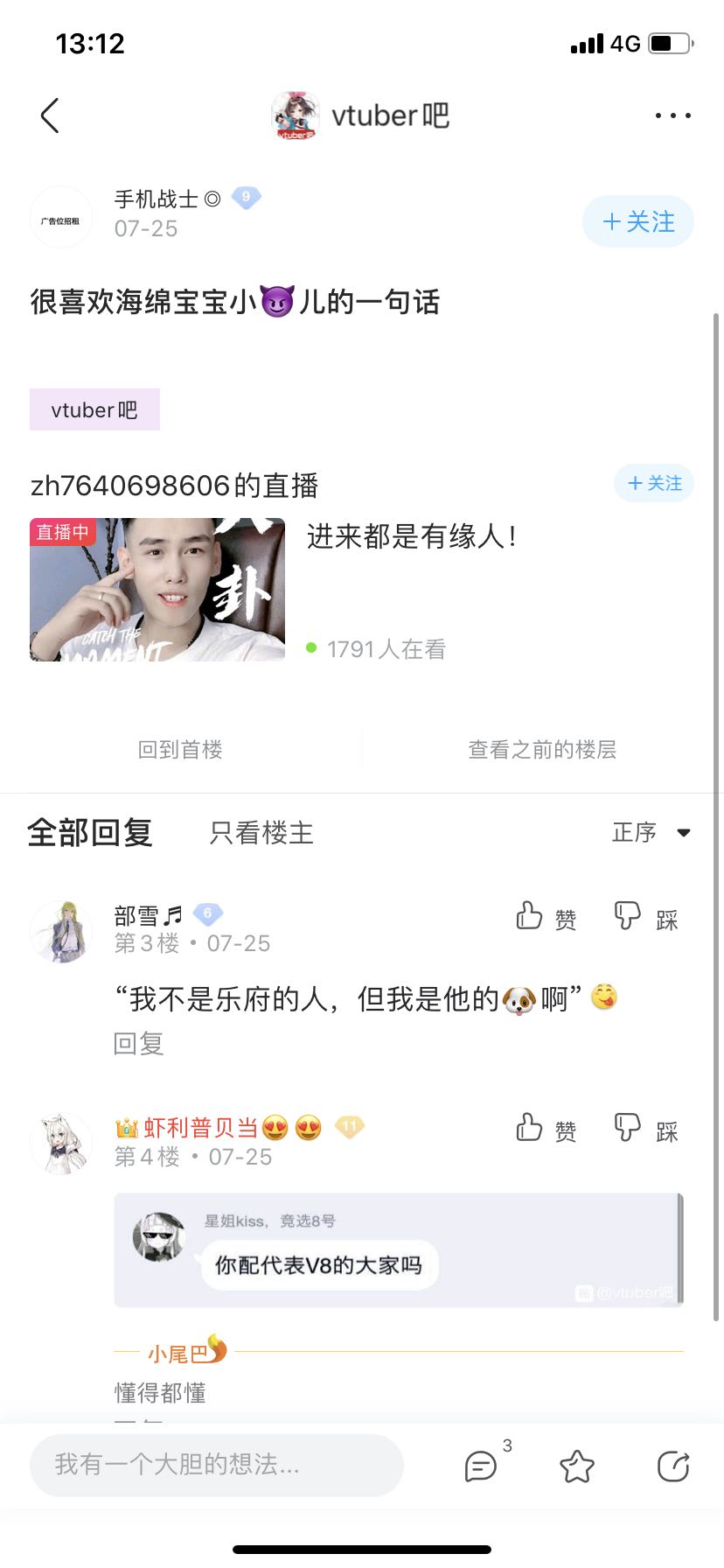Share this post

pyautogui.click(x=672, y=1466)
